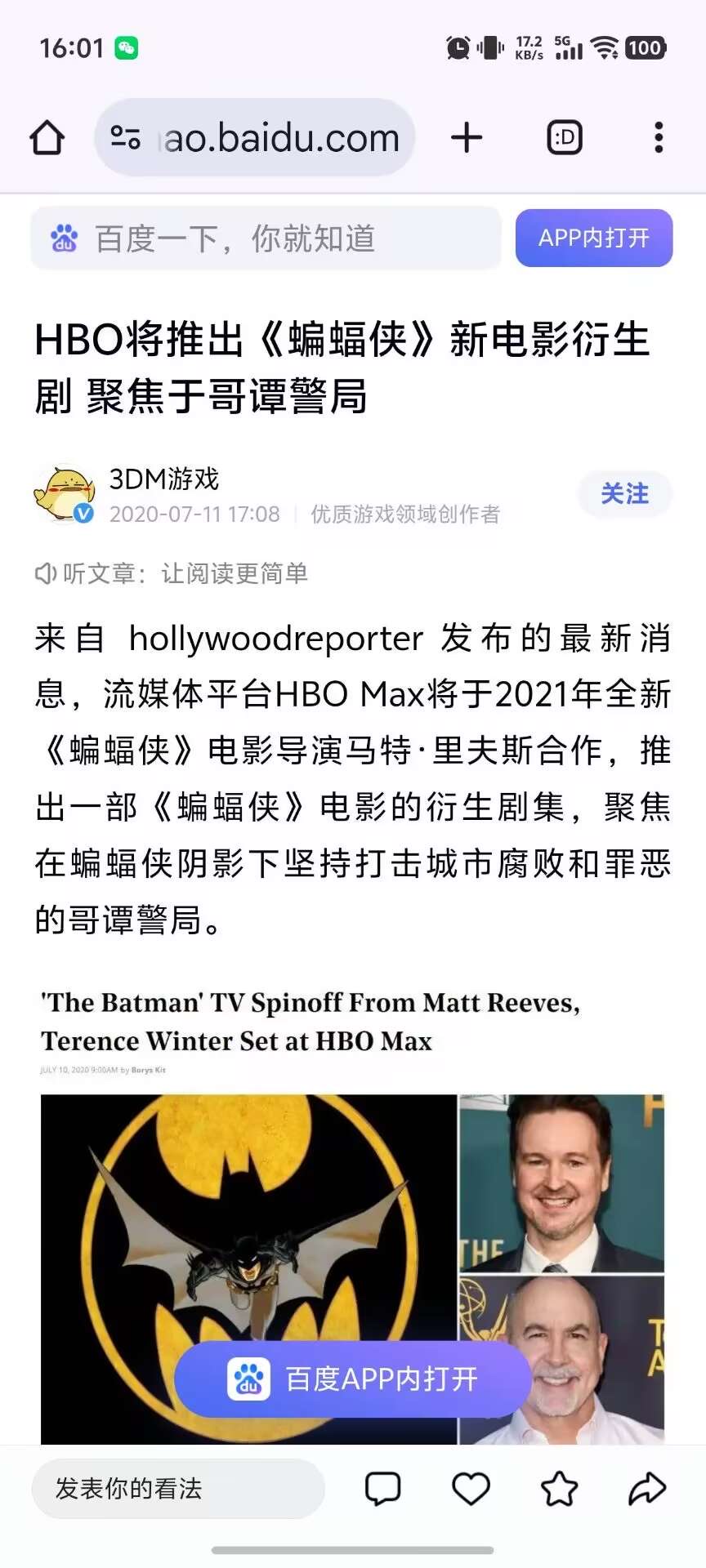Tap the 发表你的看法 comment field

coord(178,1489)
